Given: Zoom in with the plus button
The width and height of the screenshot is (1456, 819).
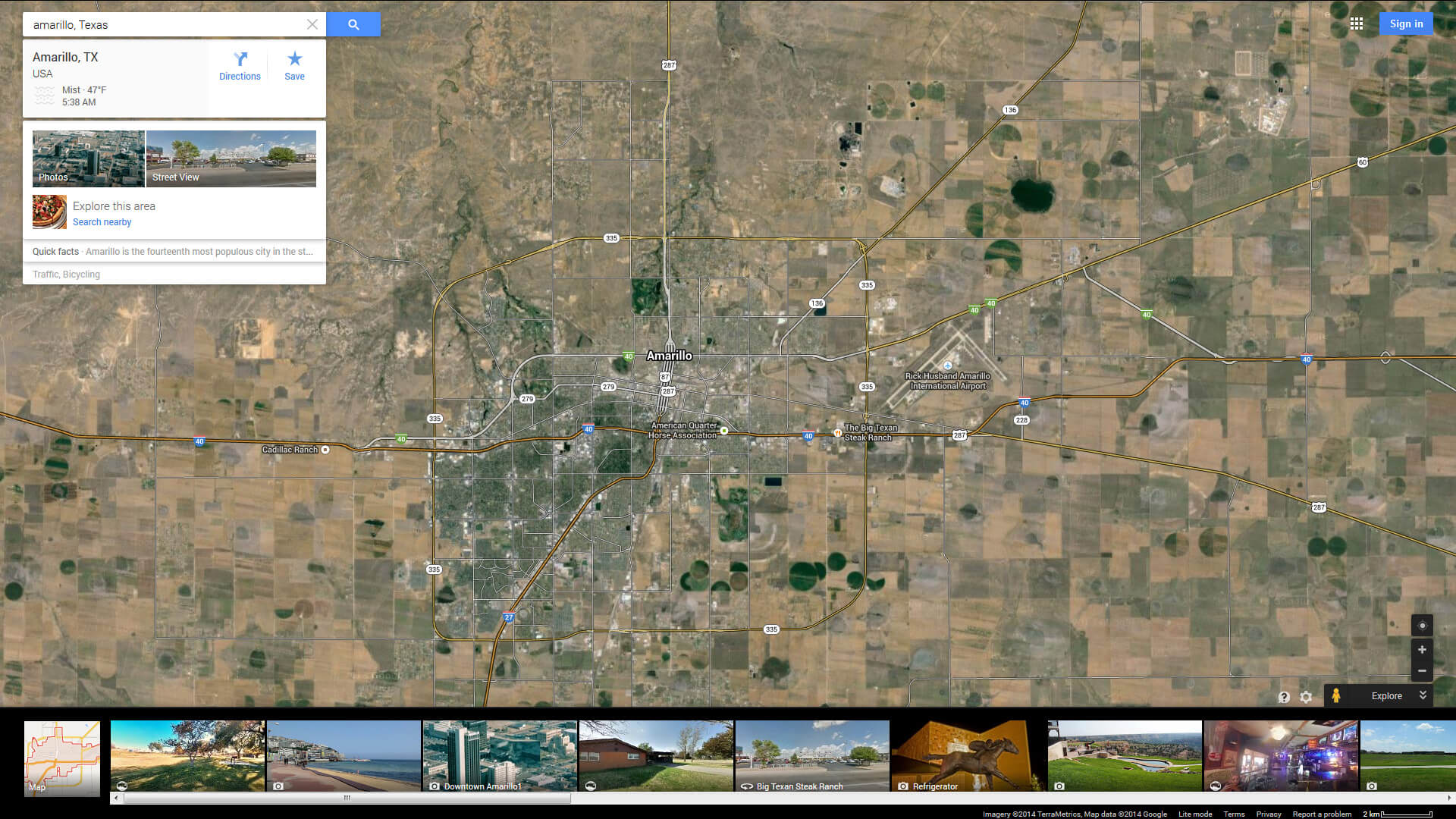Looking at the screenshot, I should point(1422,649).
